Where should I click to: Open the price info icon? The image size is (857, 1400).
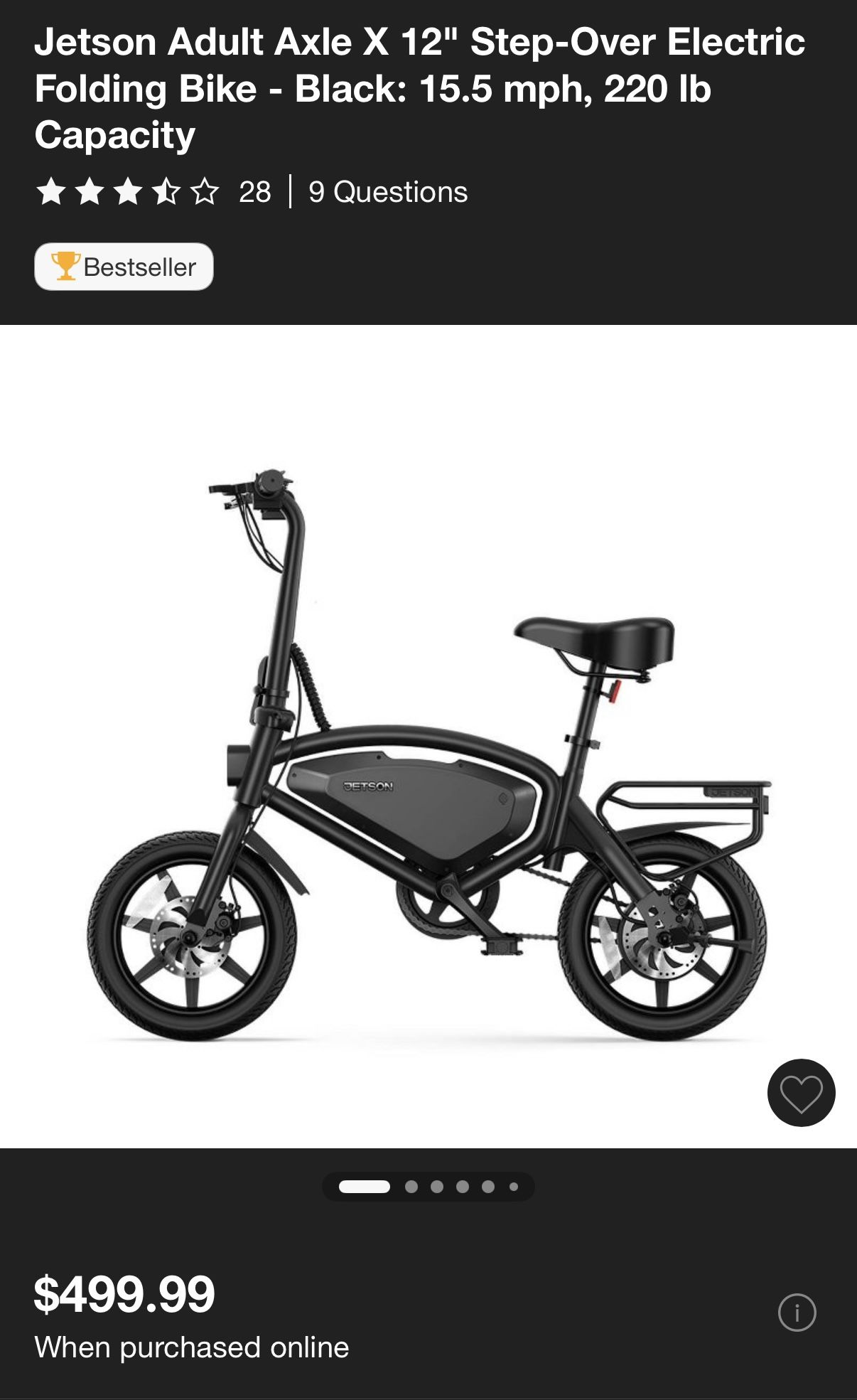pos(797,1312)
